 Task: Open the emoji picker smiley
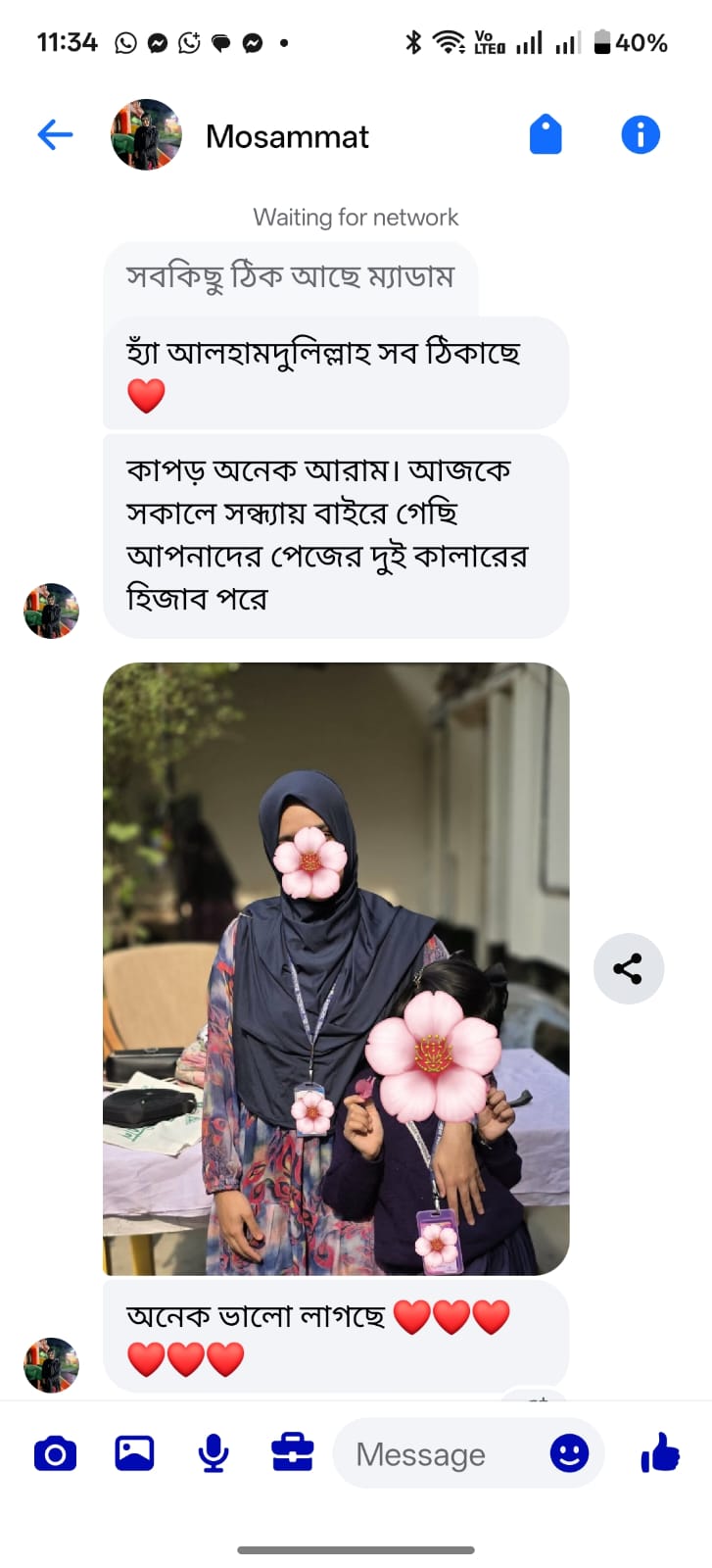coord(569,1453)
